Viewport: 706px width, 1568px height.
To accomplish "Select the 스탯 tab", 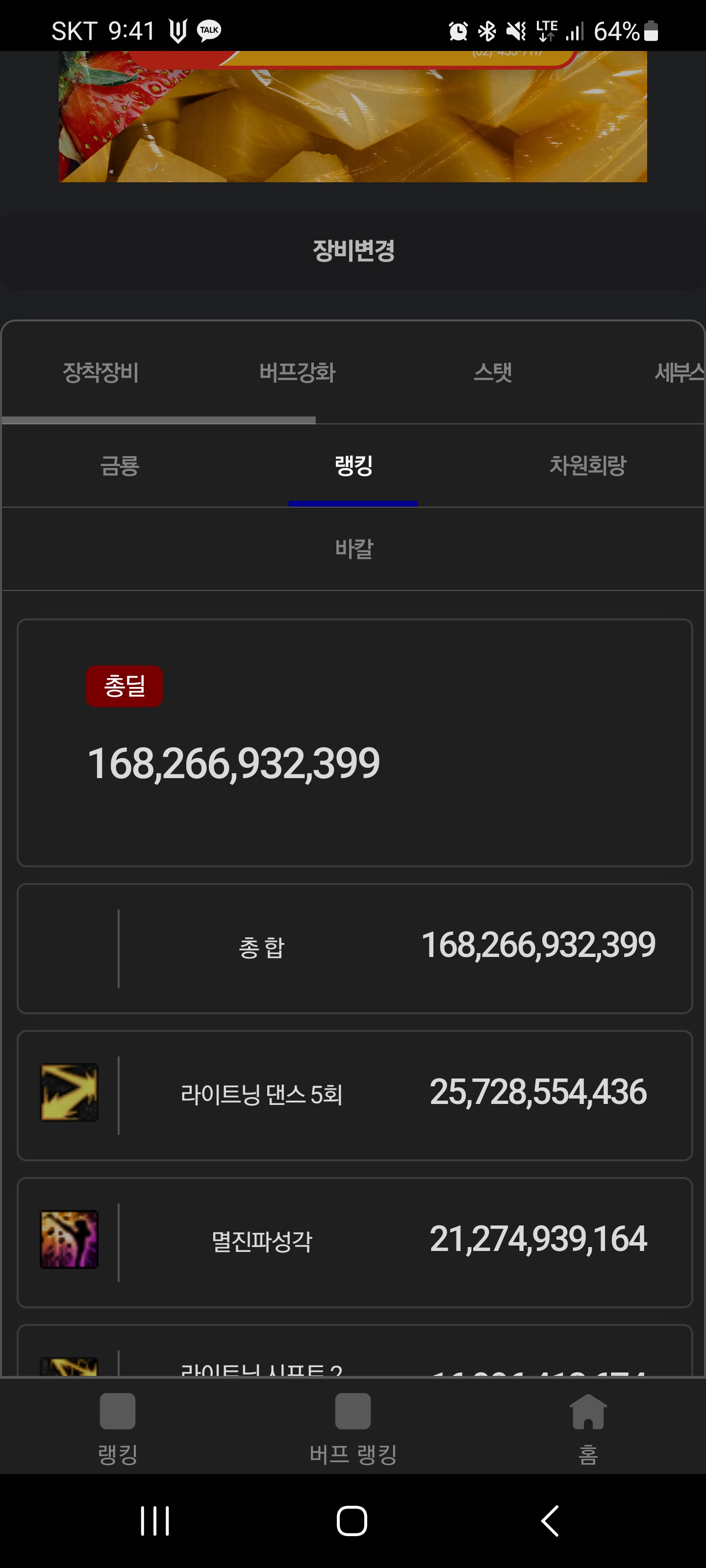I will pyautogui.click(x=492, y=372).
